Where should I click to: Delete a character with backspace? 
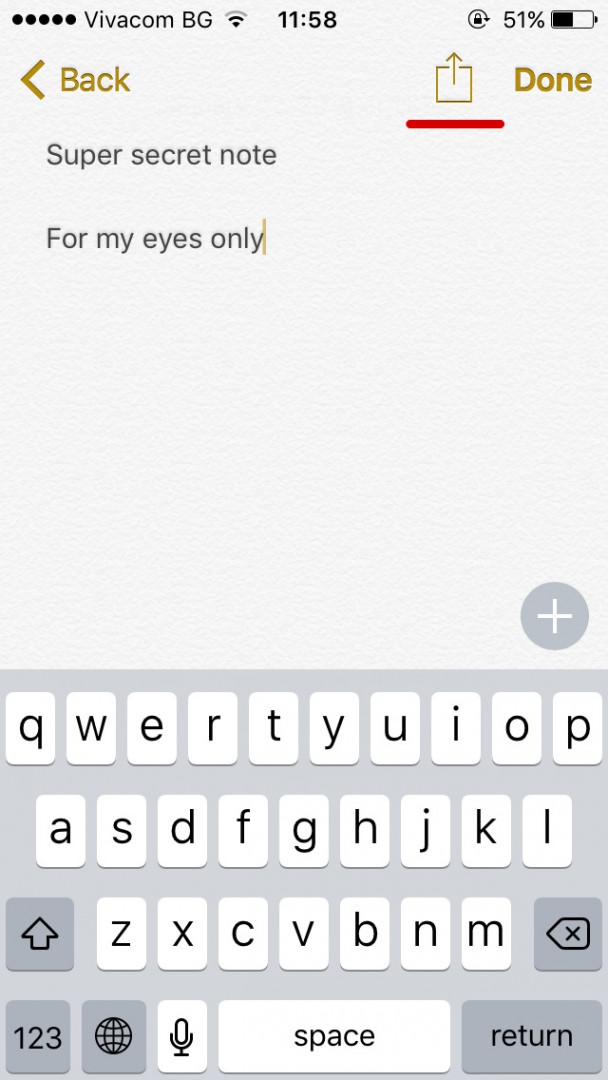tap(567, 934)
